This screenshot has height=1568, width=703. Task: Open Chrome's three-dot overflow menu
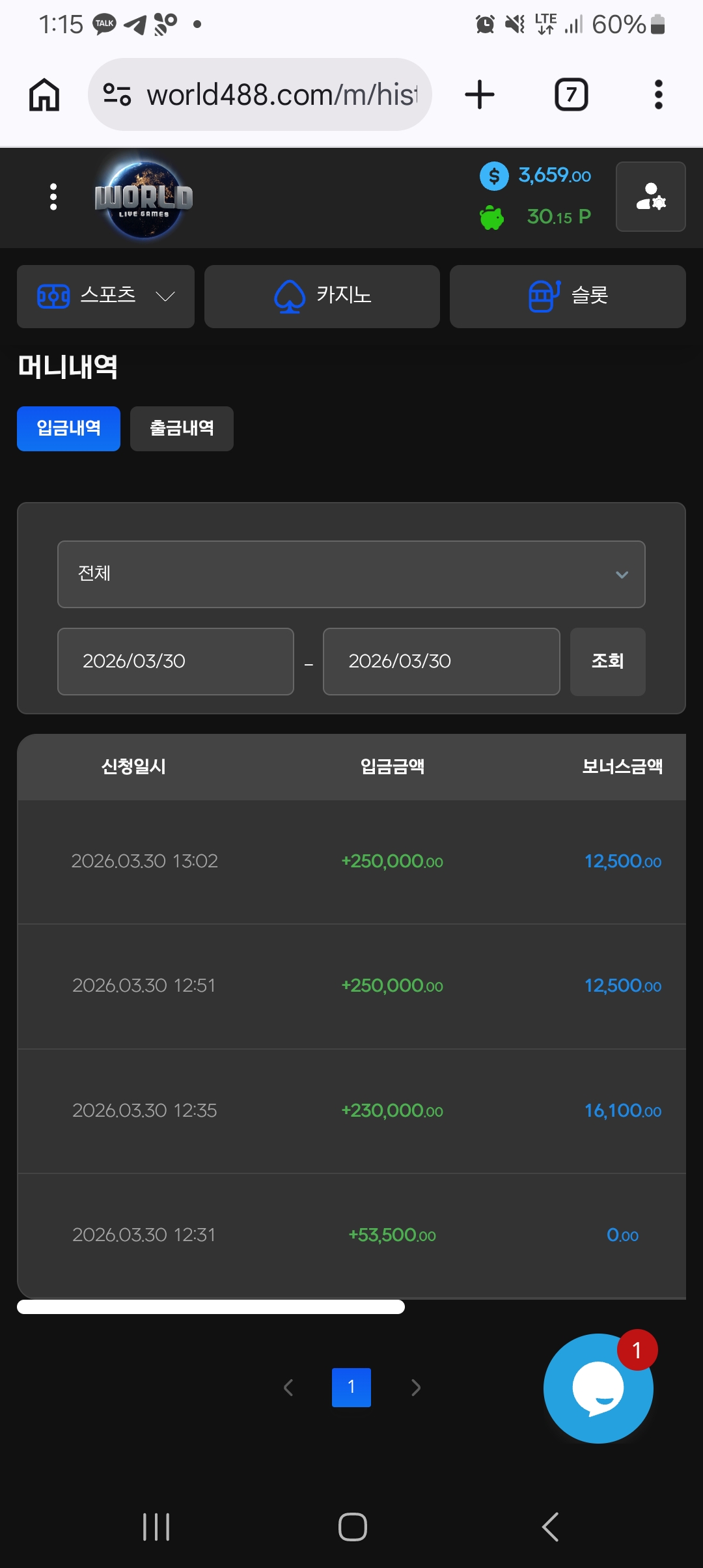click(658, 93)
